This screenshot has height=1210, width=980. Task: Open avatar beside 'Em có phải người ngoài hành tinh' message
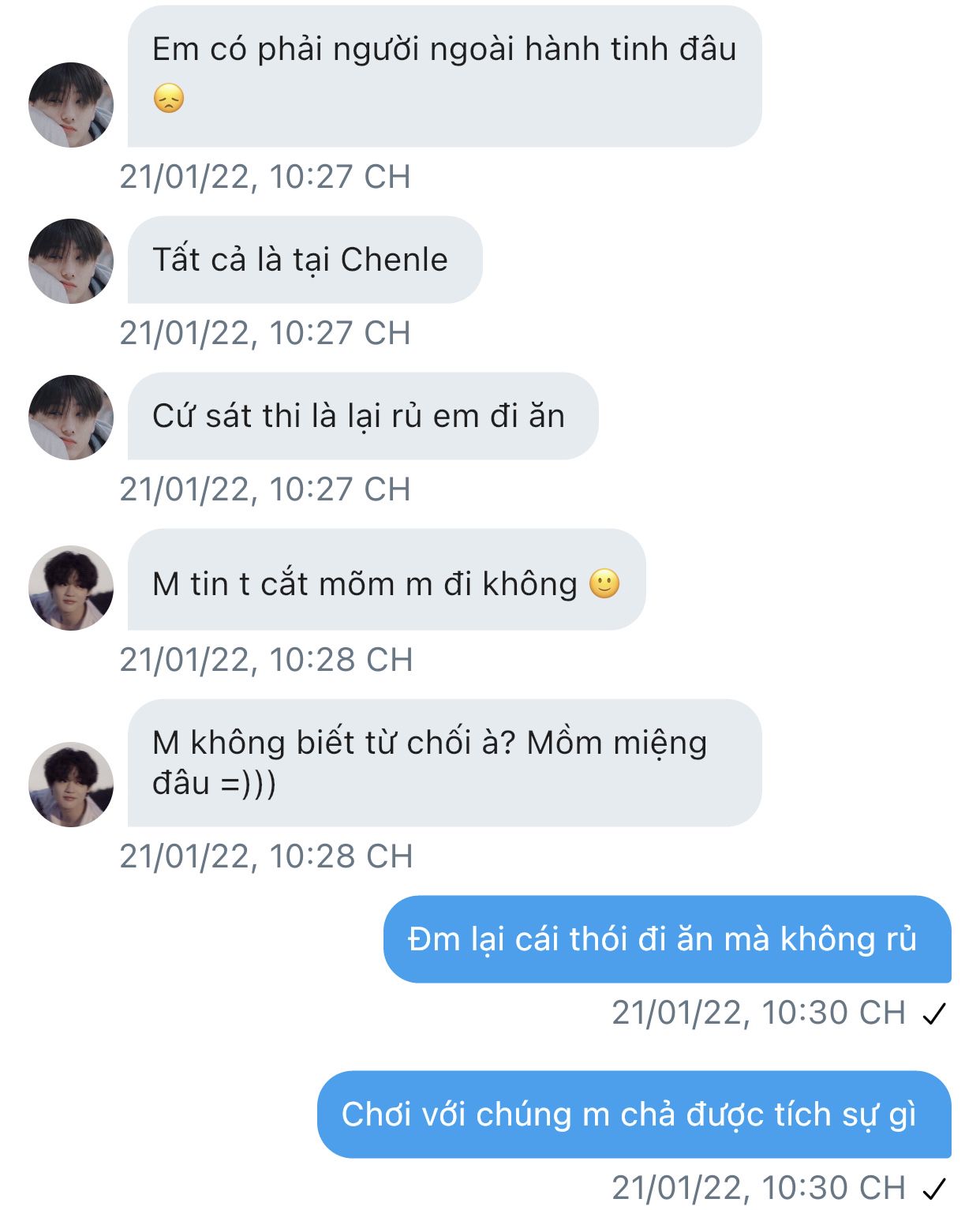pos(71,105)
